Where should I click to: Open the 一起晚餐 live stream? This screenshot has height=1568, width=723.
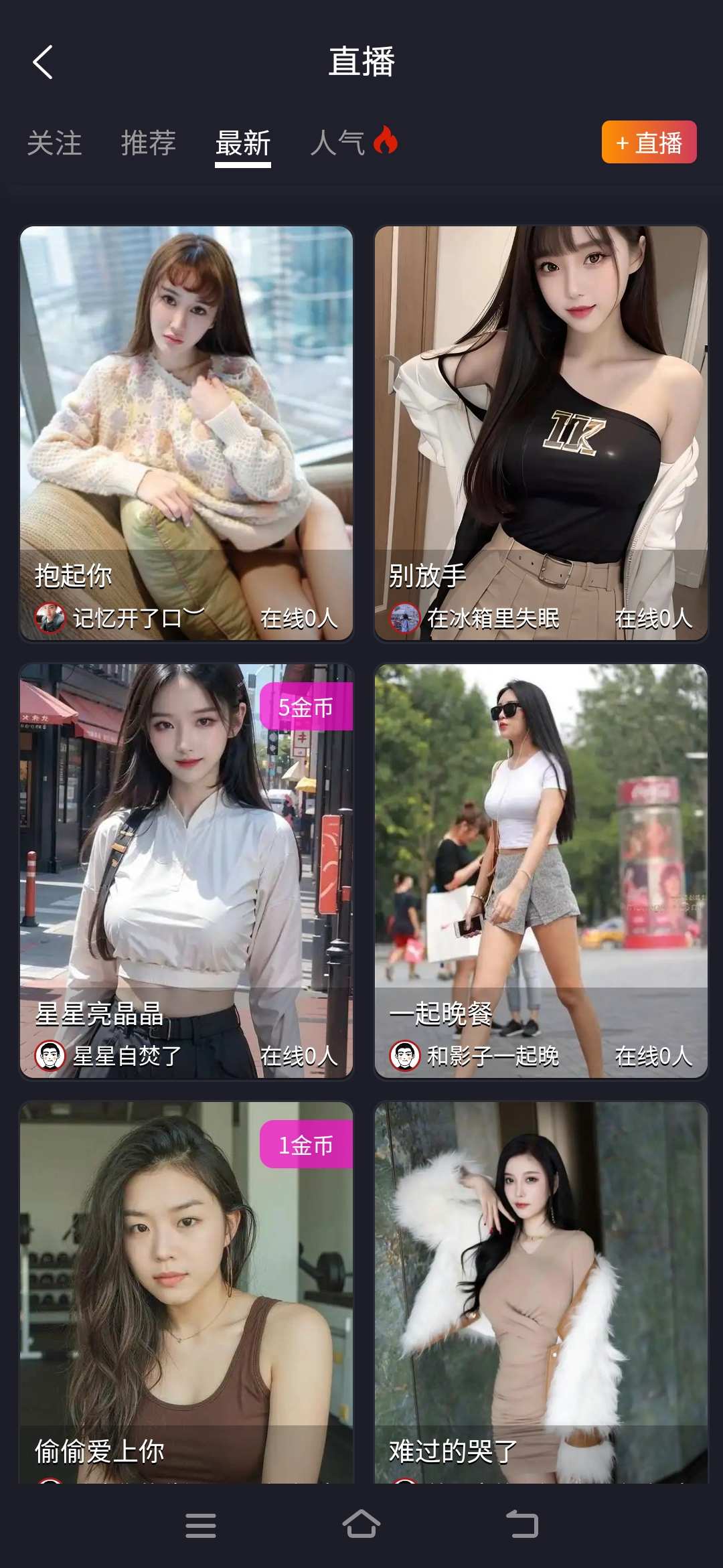(539, 837)
